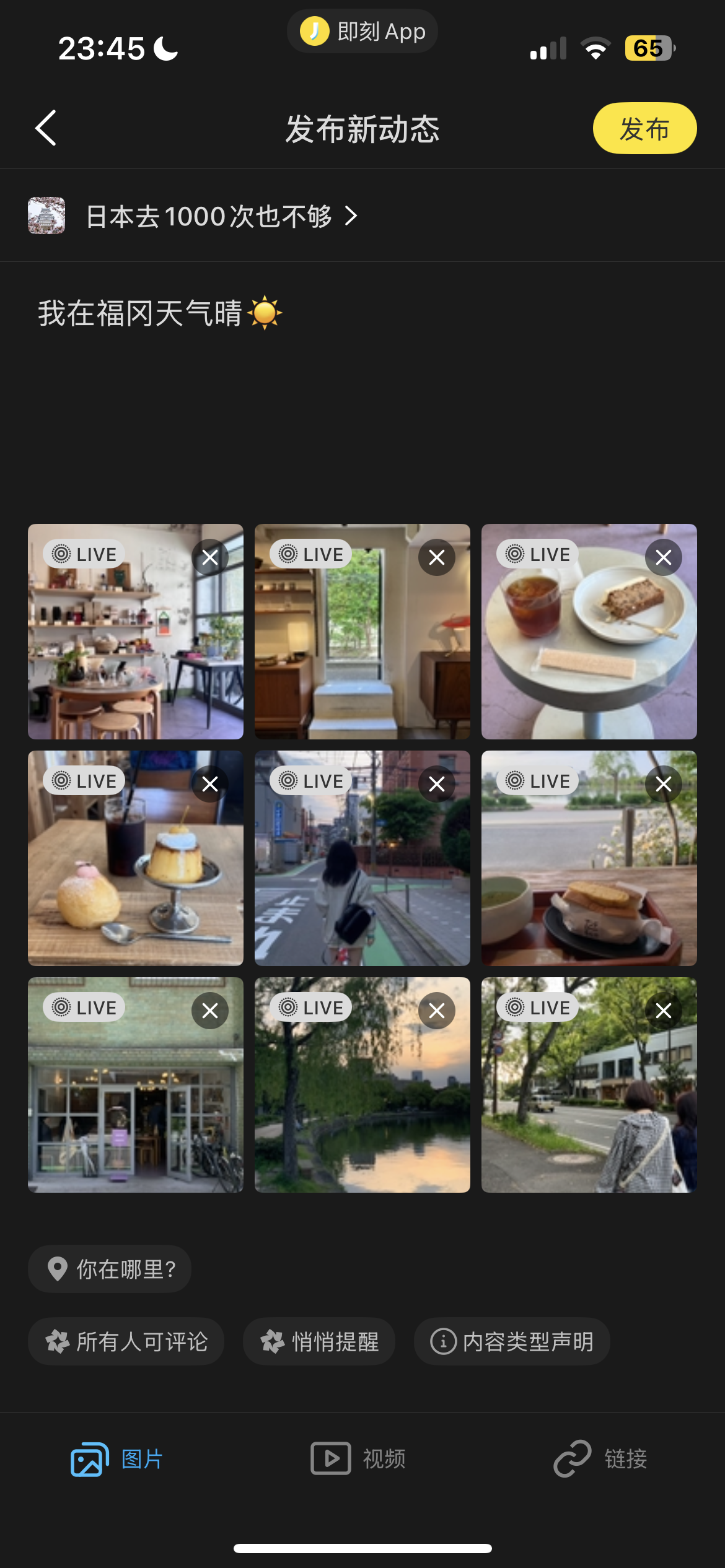
Task: Open 内容类型声明 content declaration
Action: point(512,1341)
